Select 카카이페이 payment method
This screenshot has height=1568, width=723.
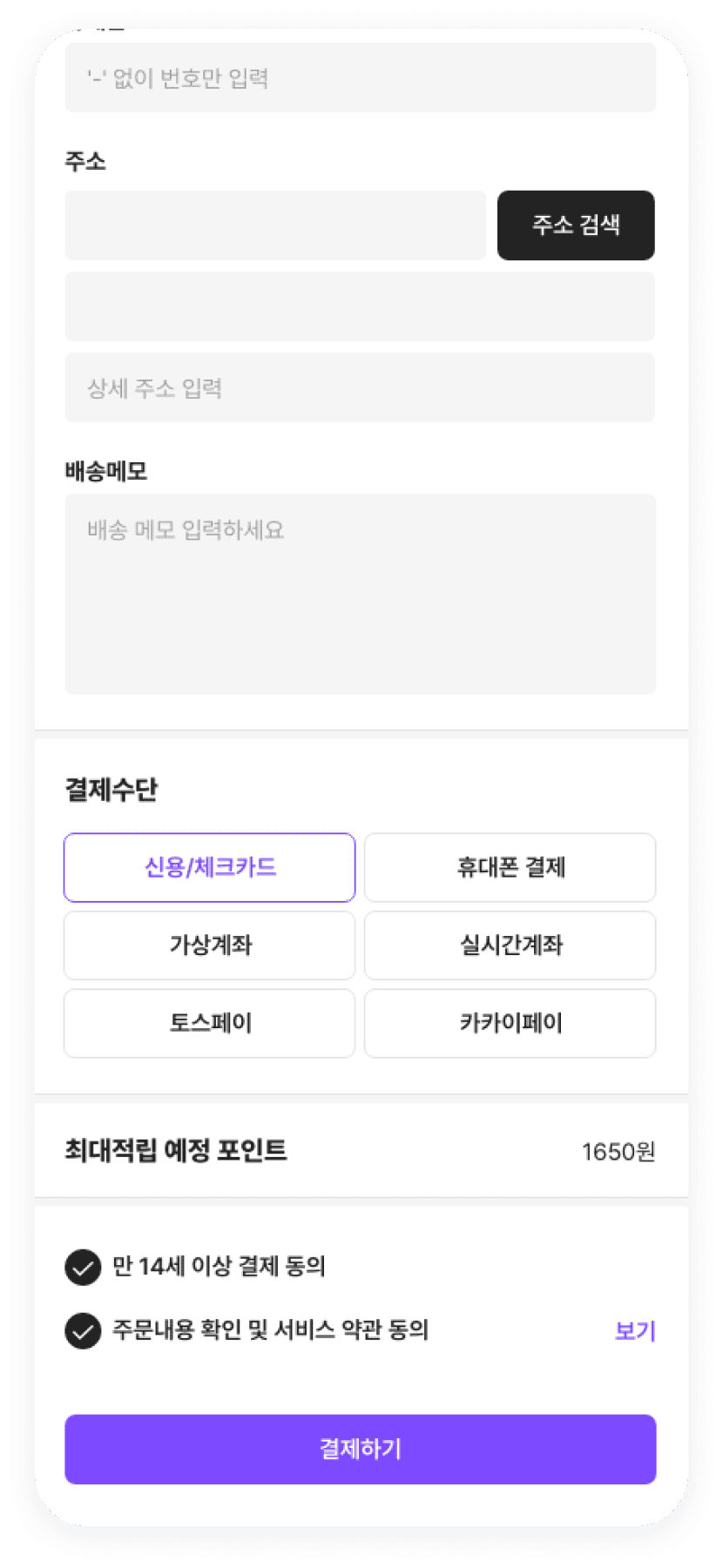point(510,1023)
